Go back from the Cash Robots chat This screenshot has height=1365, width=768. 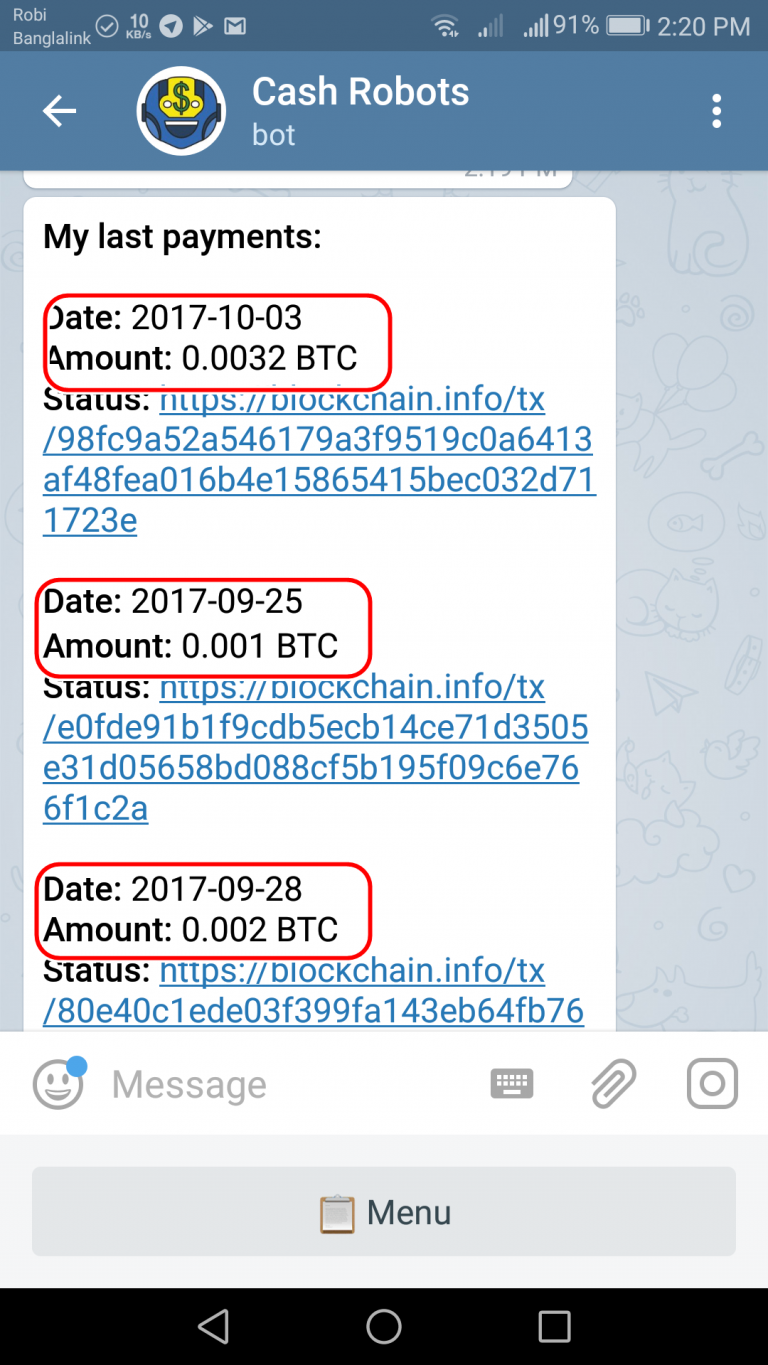[59, 111]
